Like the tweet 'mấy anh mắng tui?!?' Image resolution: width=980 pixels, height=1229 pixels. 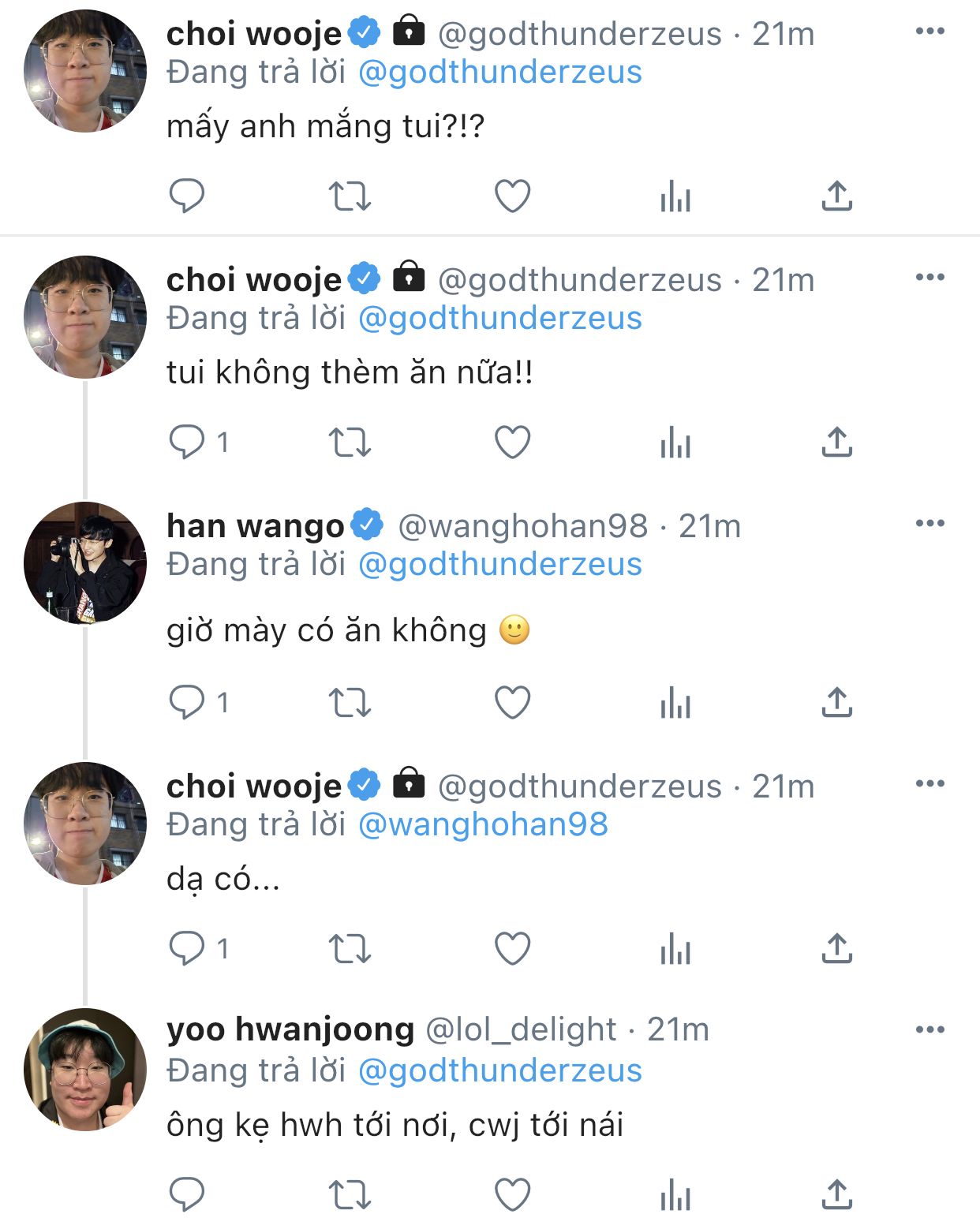tap(512, 196)
